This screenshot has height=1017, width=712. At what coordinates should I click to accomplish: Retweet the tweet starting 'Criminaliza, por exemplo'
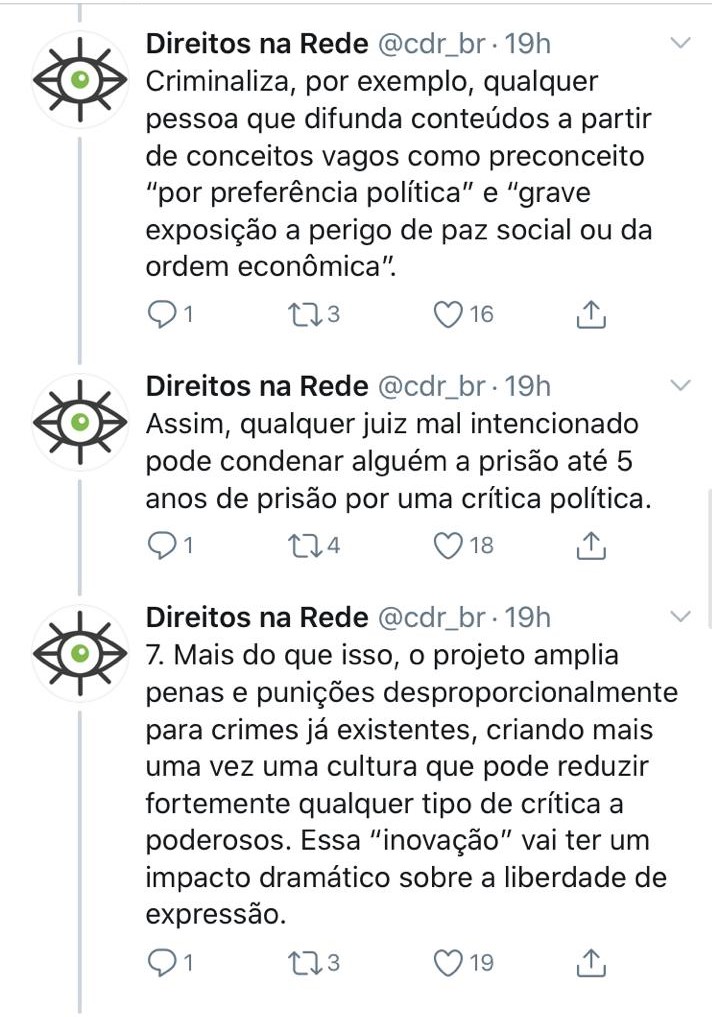(x=301, y=315)
